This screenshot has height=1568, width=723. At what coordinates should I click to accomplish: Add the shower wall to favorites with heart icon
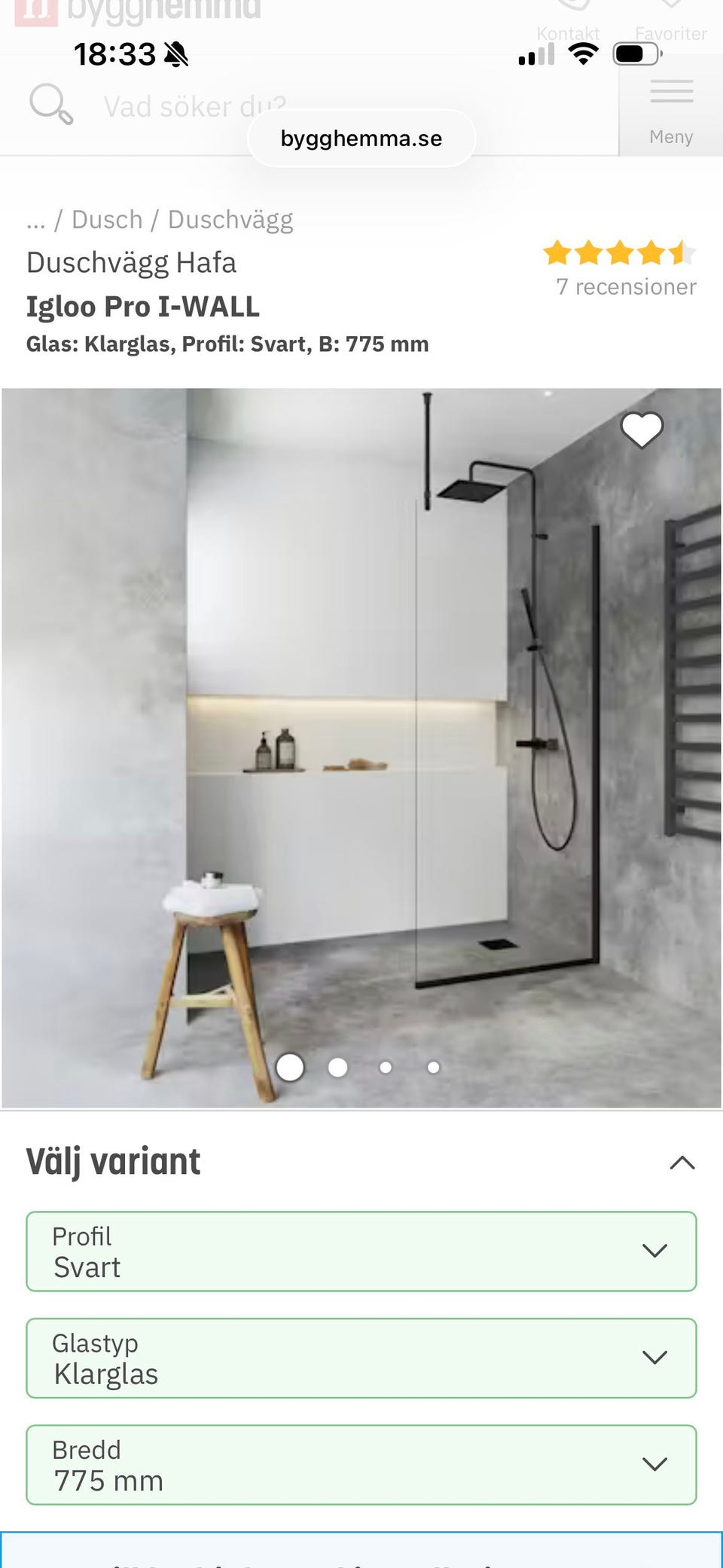click(641, 431)
